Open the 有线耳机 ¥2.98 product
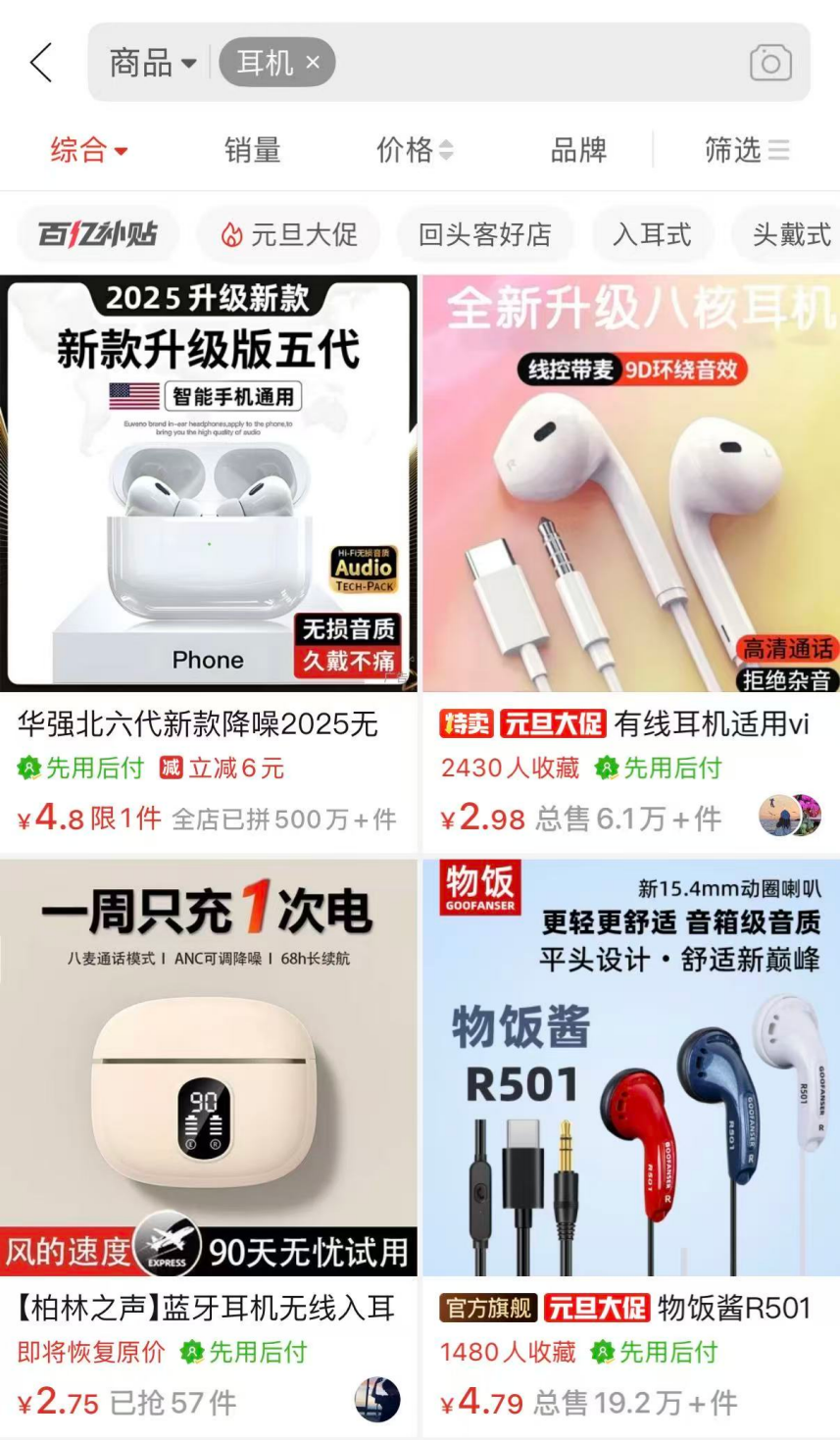840x1440 pixels. click(x=630, y=484)
